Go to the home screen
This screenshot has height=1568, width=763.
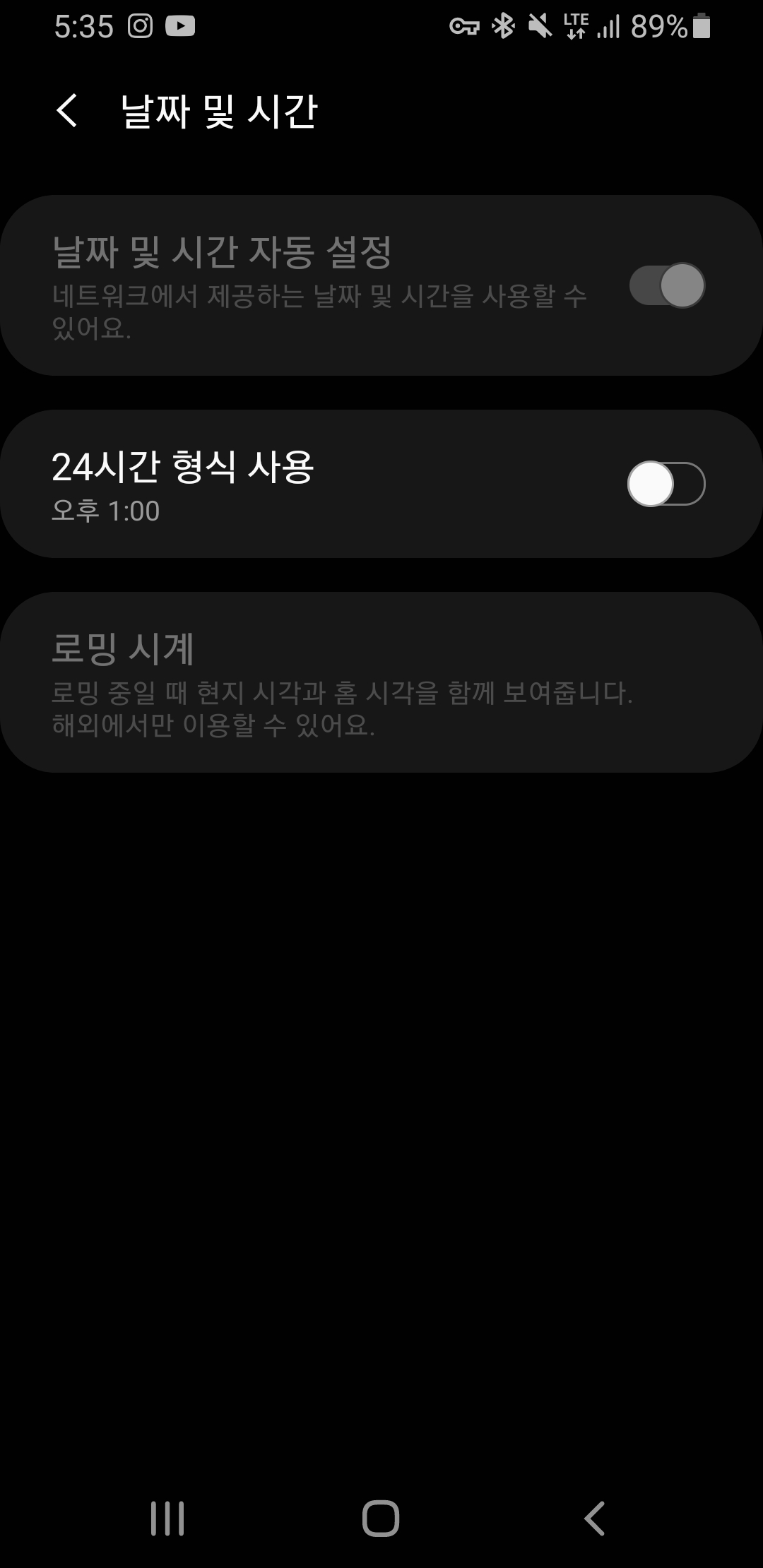381,1518
